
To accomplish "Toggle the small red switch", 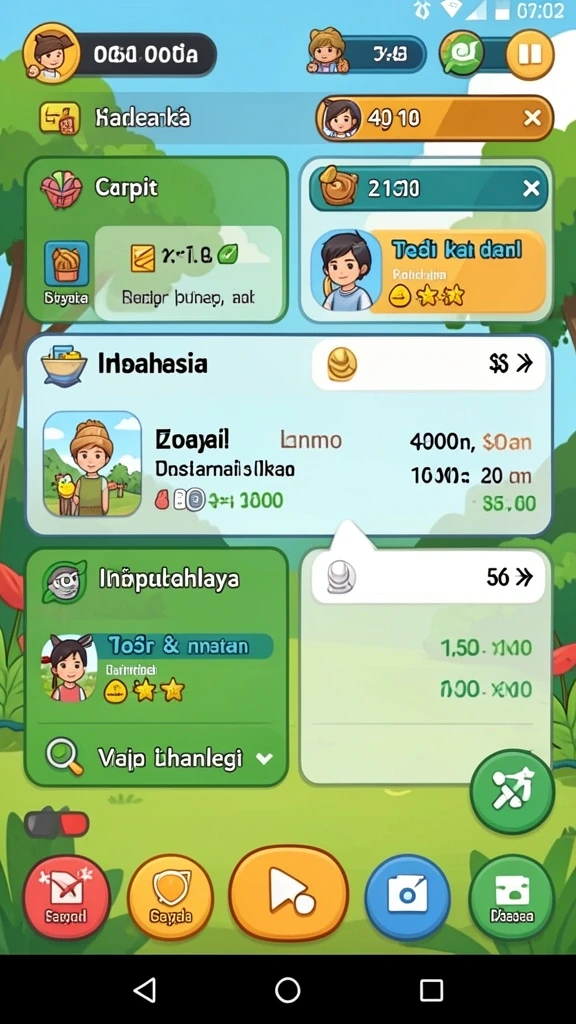I will coord(57,824).
